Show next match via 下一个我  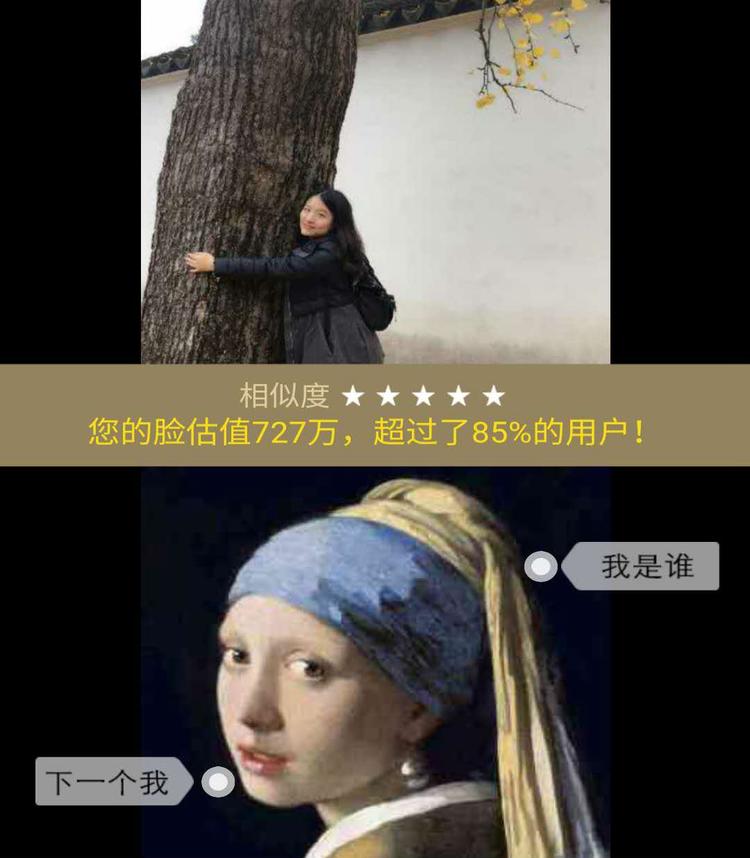point(108,782)
